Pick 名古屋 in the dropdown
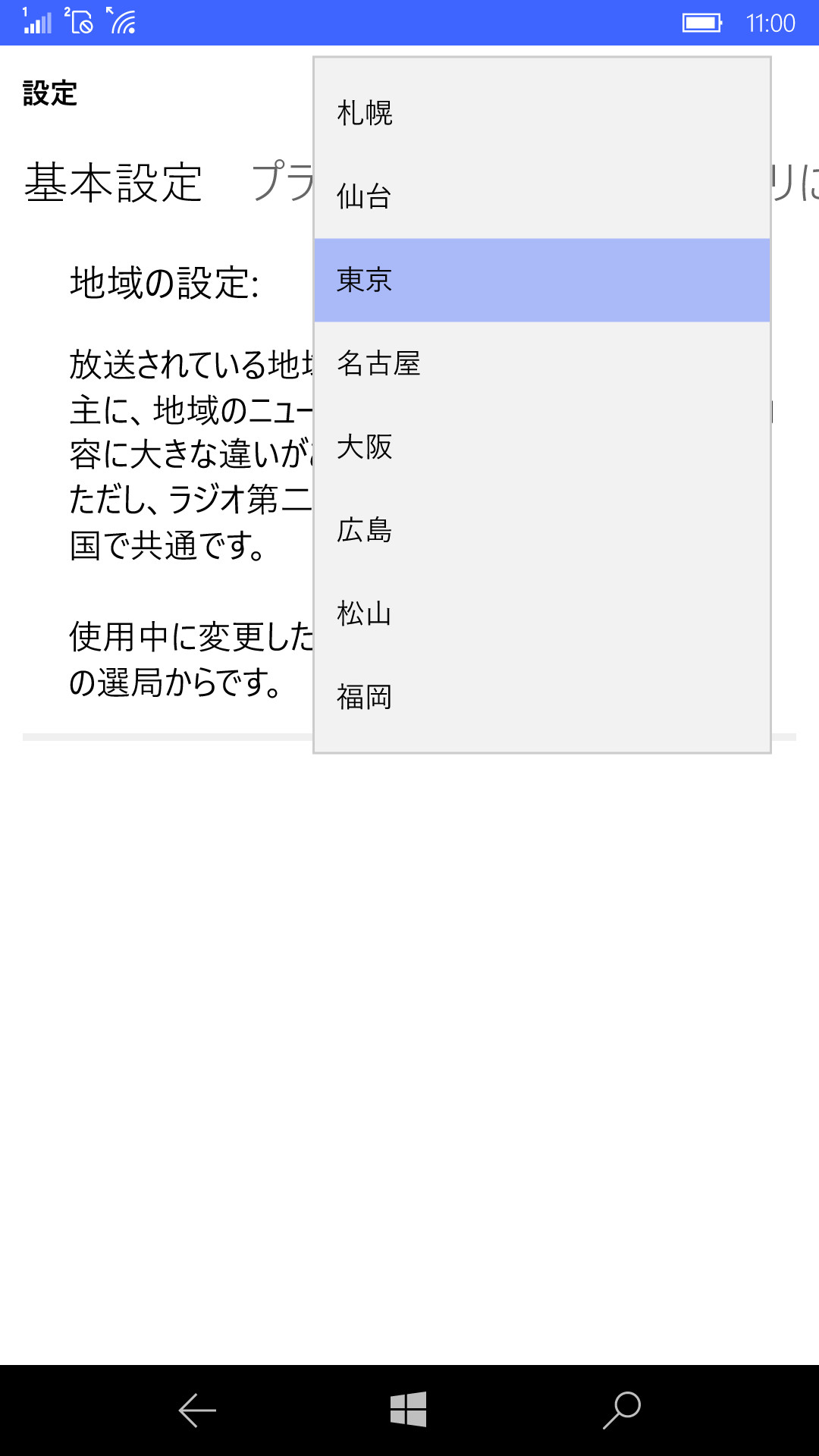 pos(541,364)
